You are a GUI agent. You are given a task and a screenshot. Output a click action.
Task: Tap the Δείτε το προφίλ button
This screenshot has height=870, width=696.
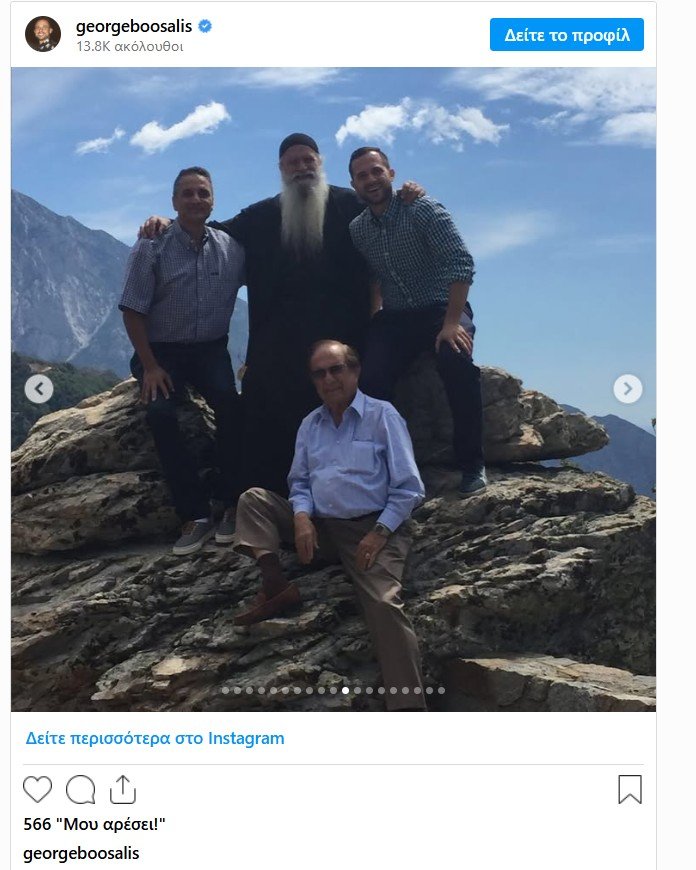pos(566,35)
